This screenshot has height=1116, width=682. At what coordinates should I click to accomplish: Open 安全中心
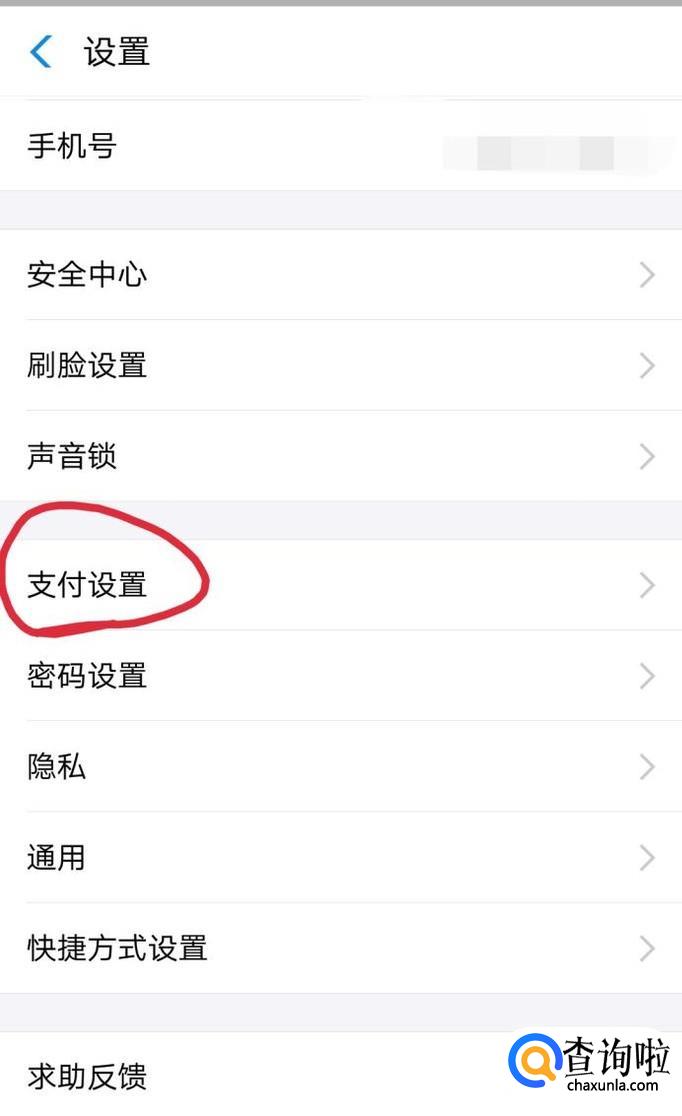tap(341, 275)
